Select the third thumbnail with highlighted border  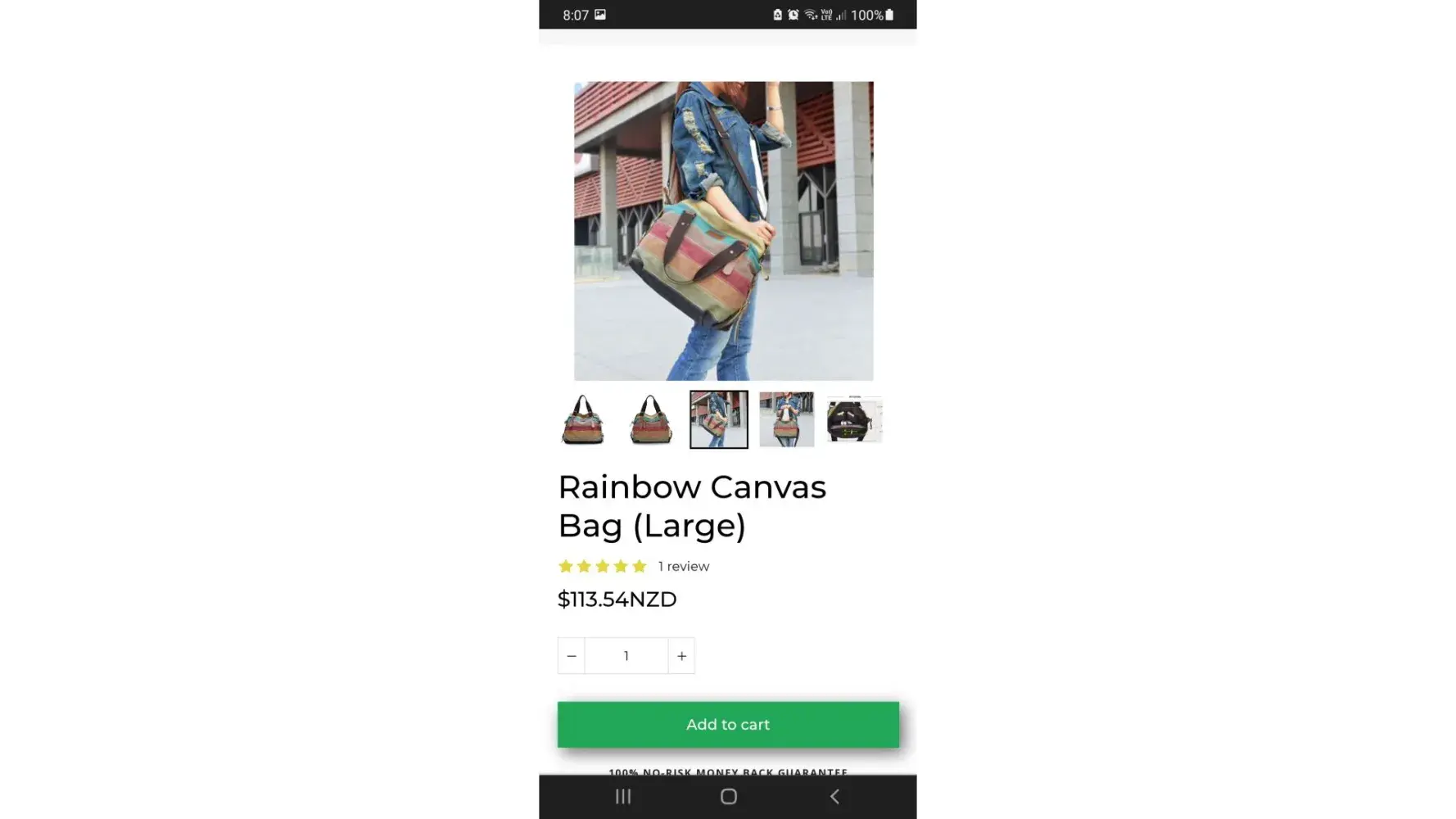(x=718, y=419)
